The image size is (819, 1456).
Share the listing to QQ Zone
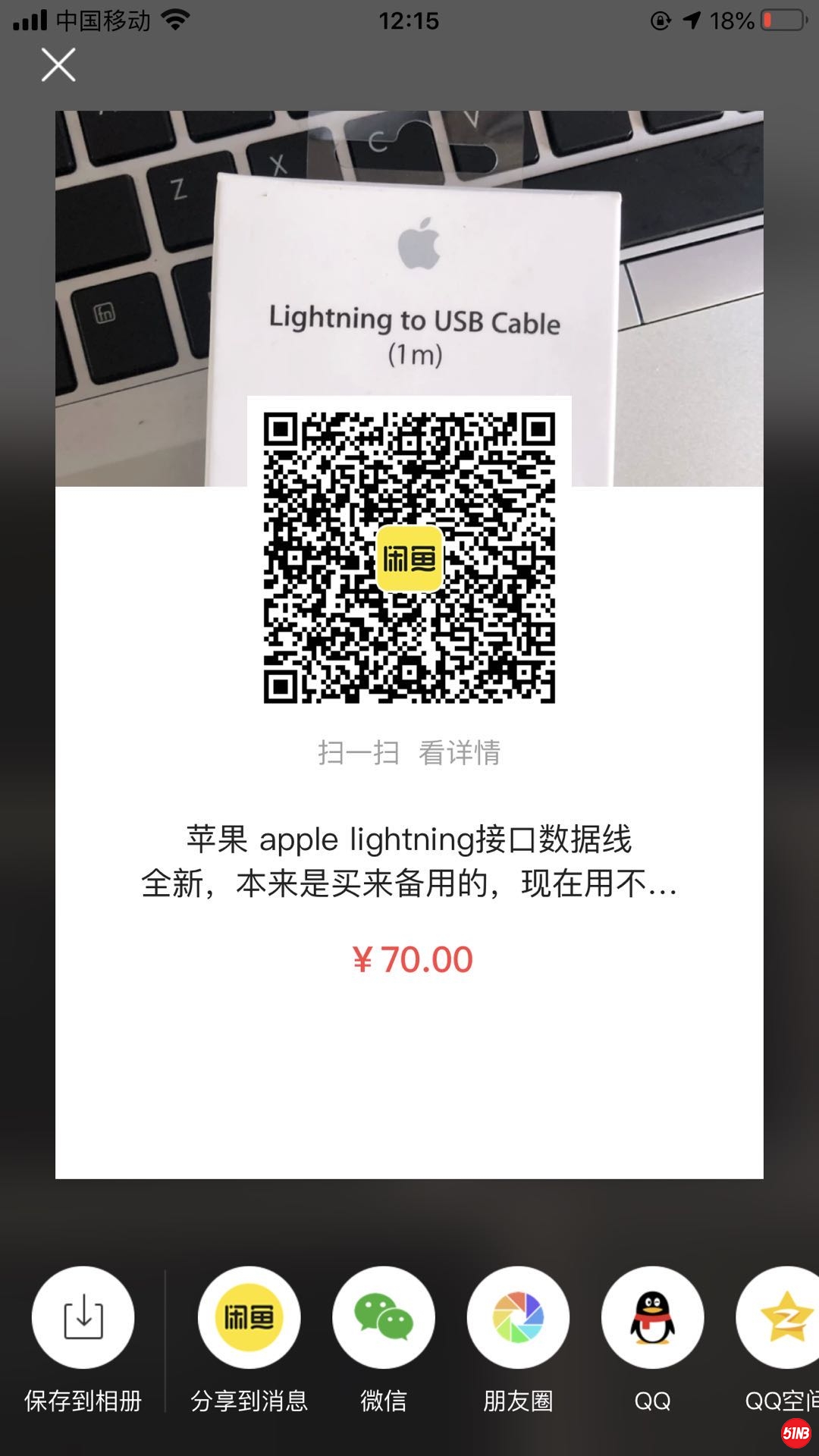click(781, 1318)
